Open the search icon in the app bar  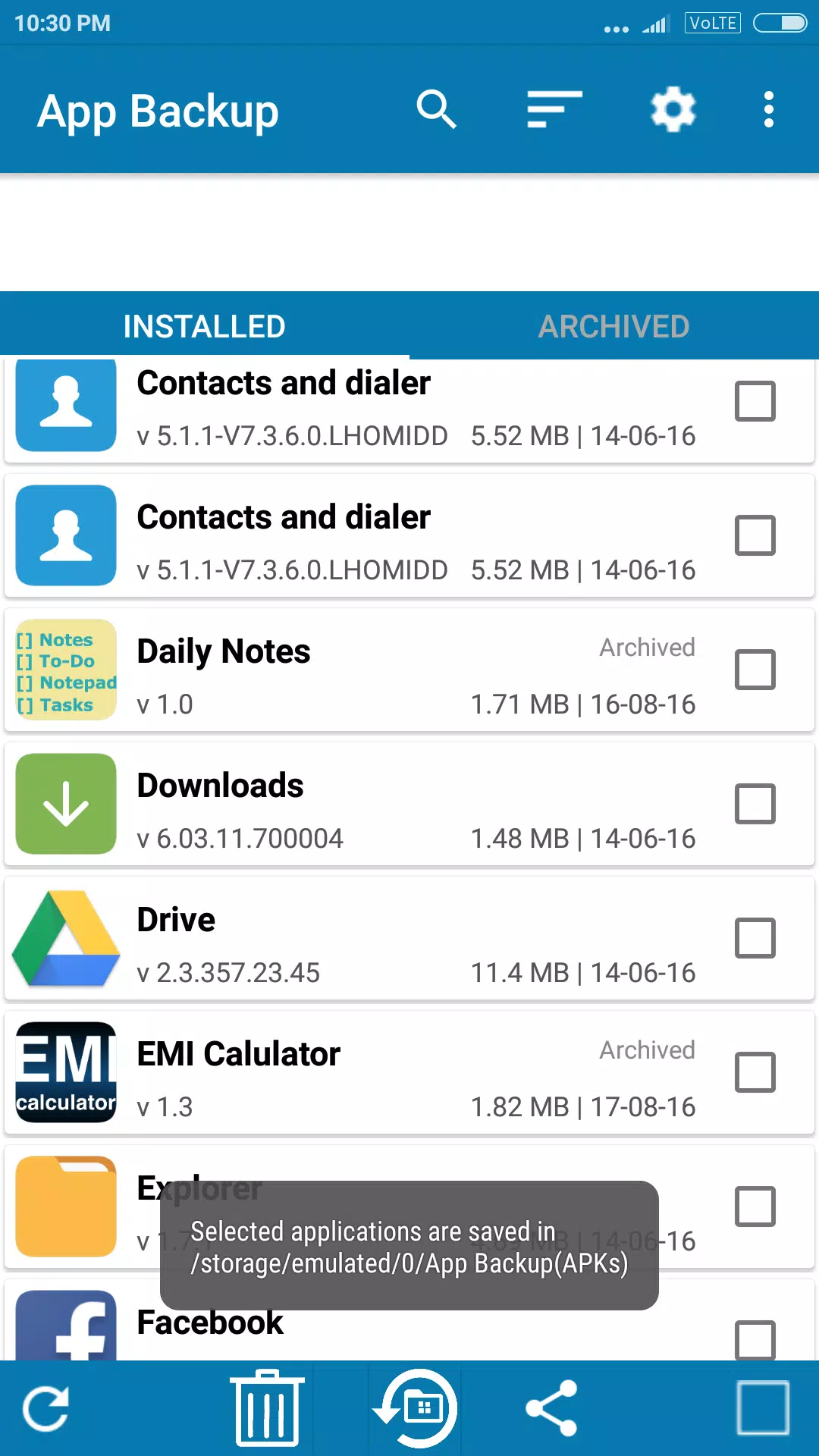pyautogui.click(x=437, y=110)
